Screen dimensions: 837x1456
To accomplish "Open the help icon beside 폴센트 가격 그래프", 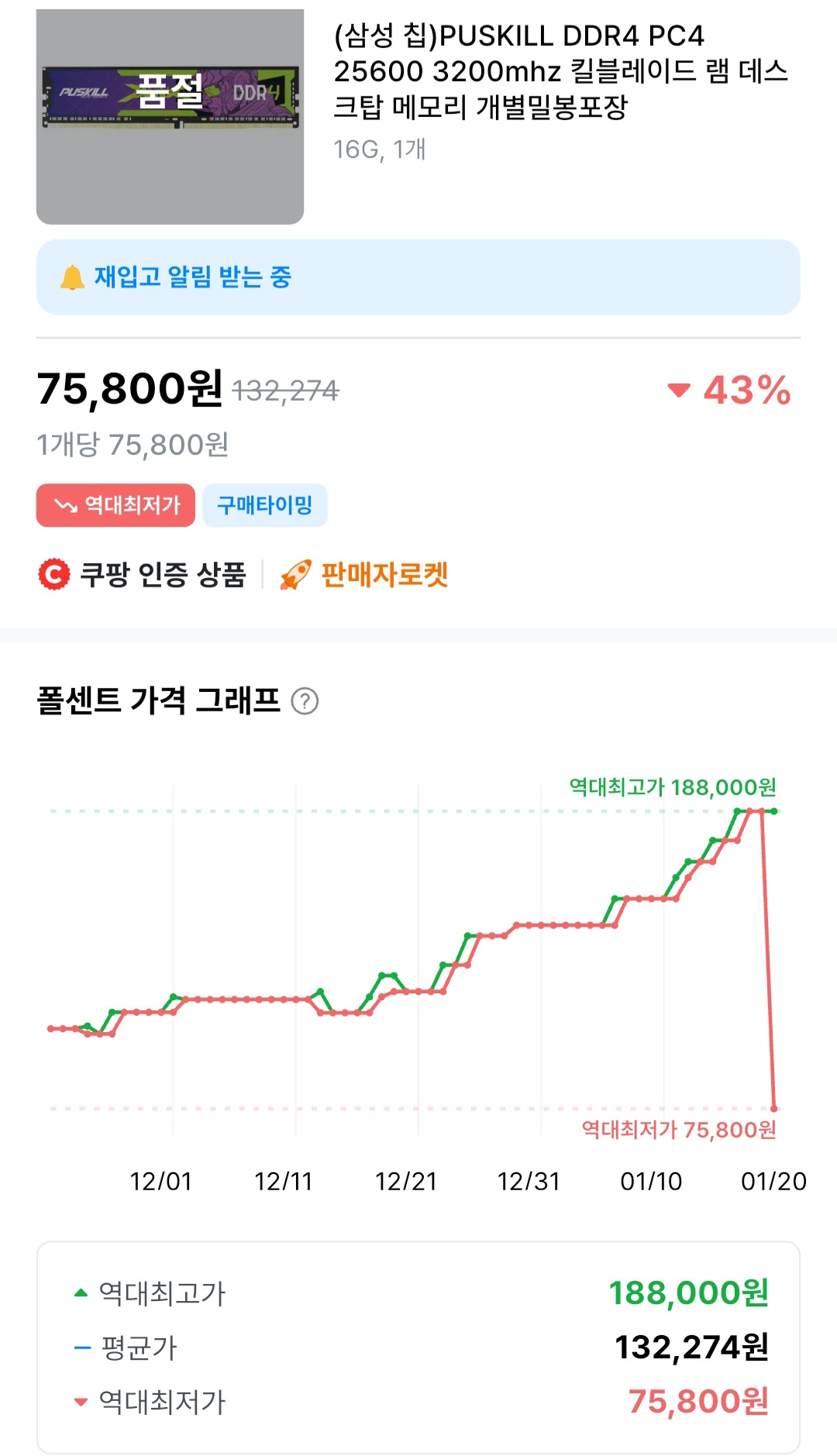I will tap(305, 701).
